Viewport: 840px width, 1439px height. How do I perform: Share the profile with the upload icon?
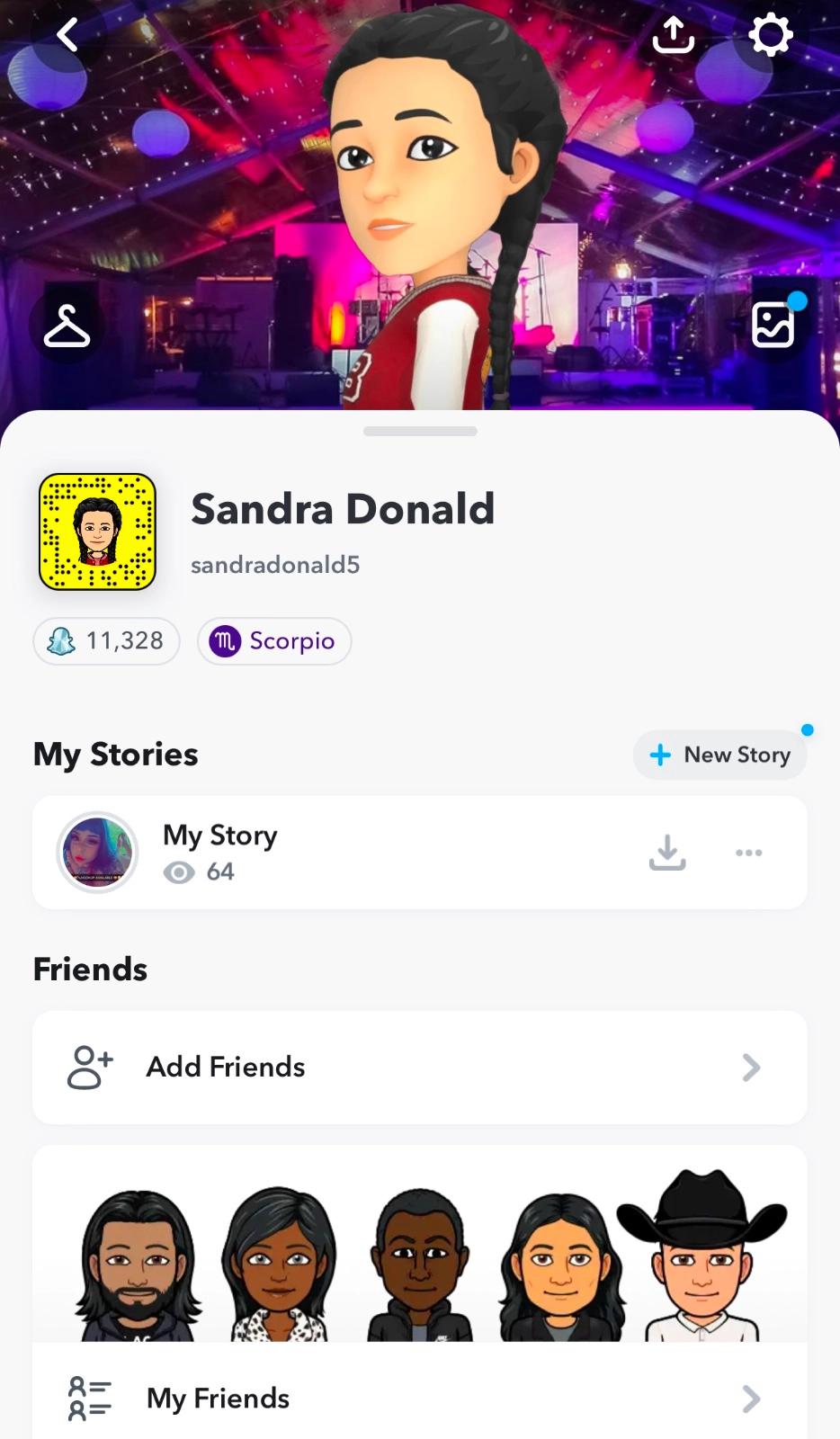point(673,36)
